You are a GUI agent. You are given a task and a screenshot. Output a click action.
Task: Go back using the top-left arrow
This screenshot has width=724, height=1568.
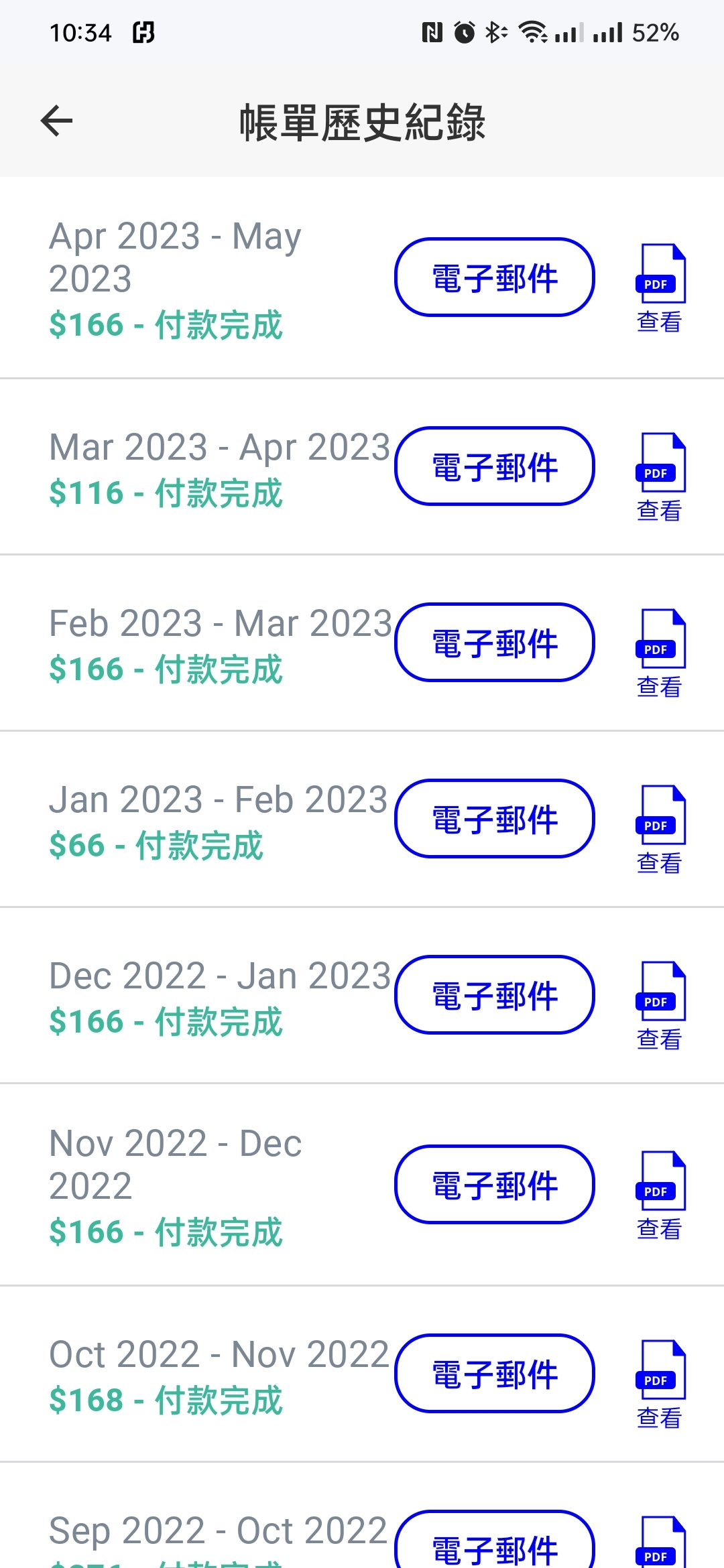click(56, 121)
